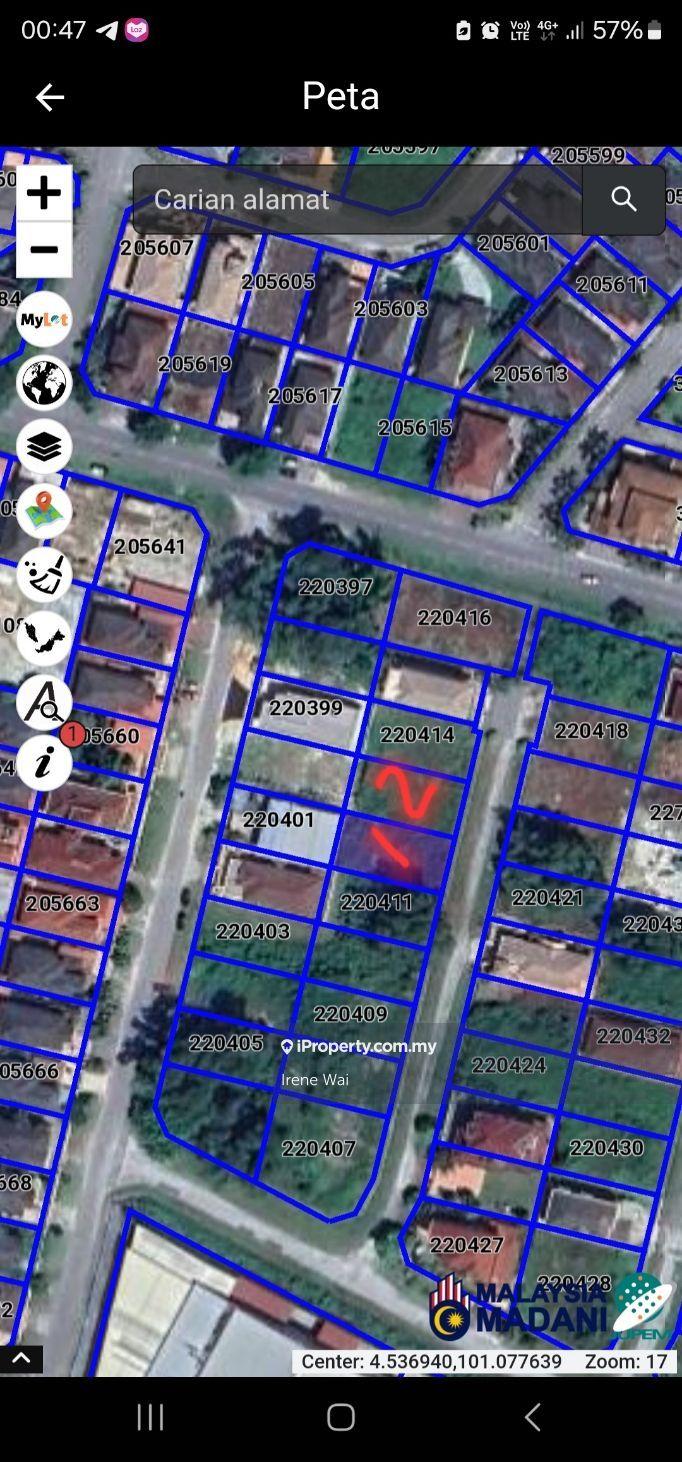
Task: Open the system recent apps button
Action: 150,1417
